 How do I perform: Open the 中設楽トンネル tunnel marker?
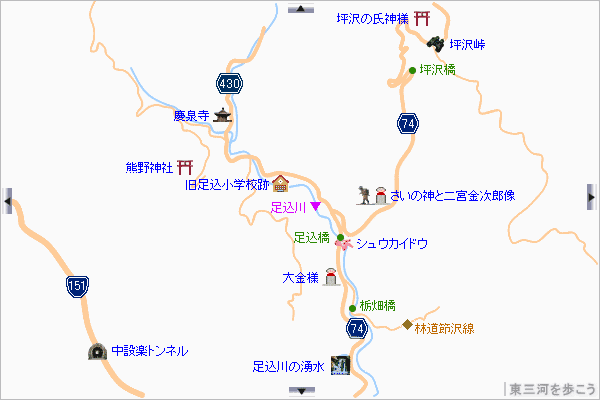pyautogui.click(x=98, y=351)
